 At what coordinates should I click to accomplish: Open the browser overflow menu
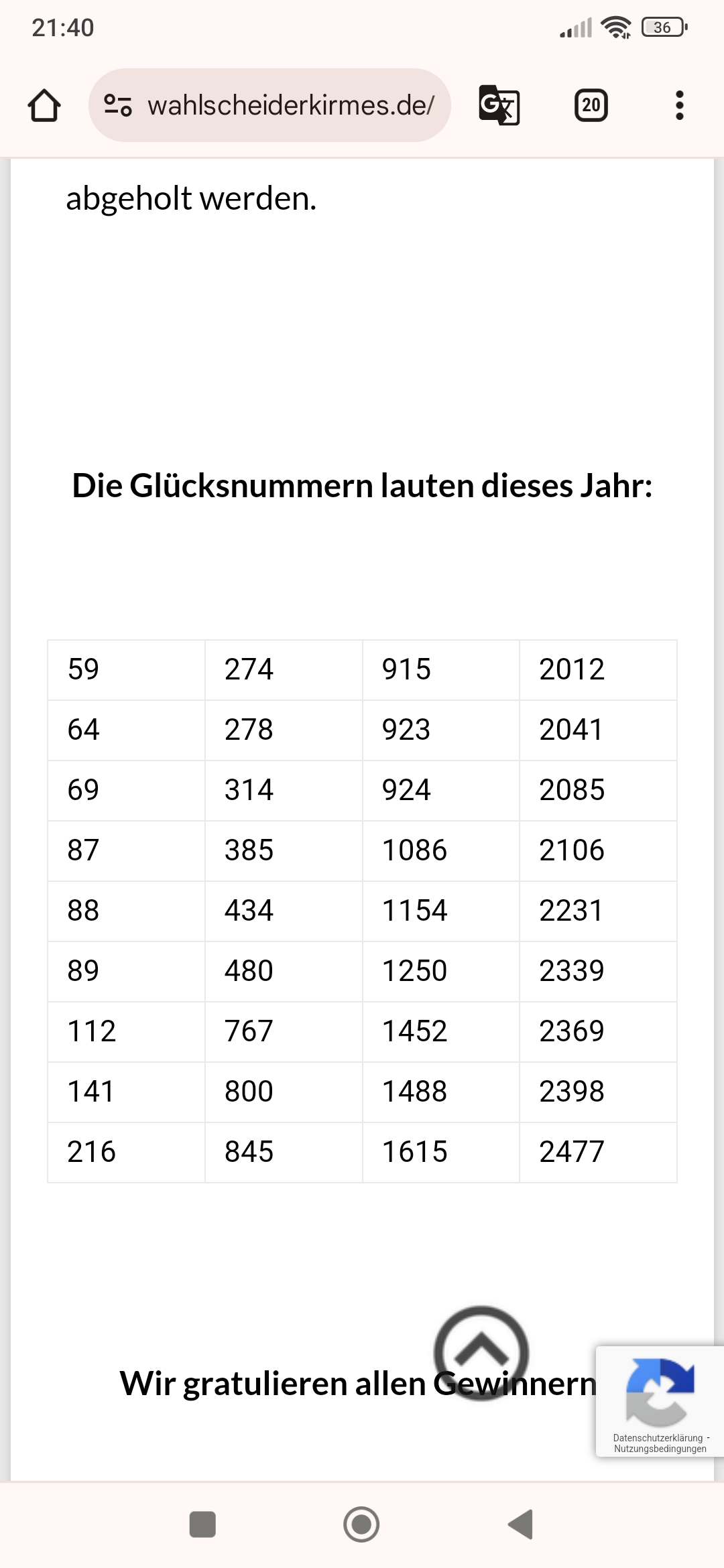pos(680,105)
